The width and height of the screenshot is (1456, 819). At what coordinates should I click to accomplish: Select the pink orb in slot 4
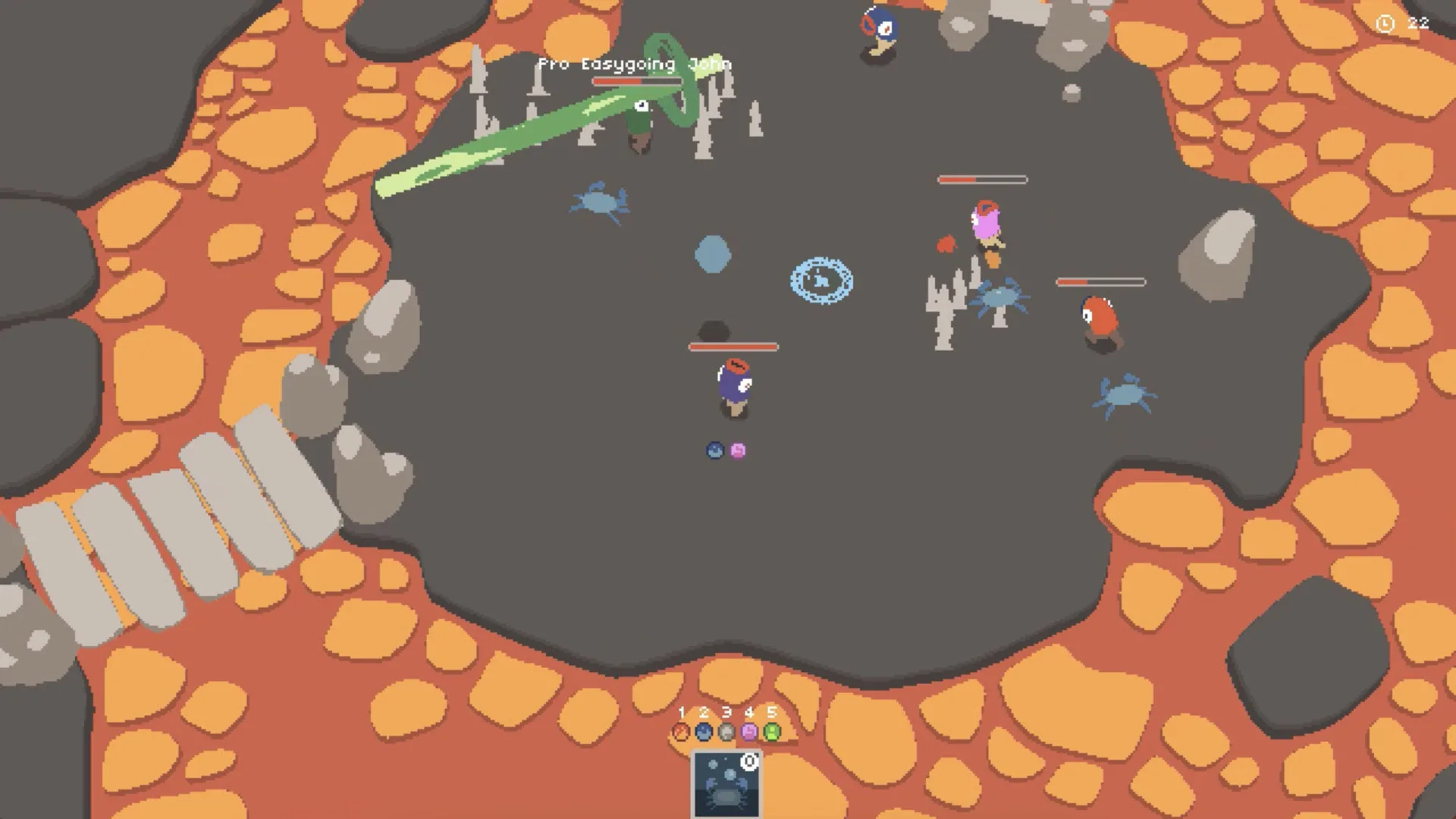coord(749,732)
